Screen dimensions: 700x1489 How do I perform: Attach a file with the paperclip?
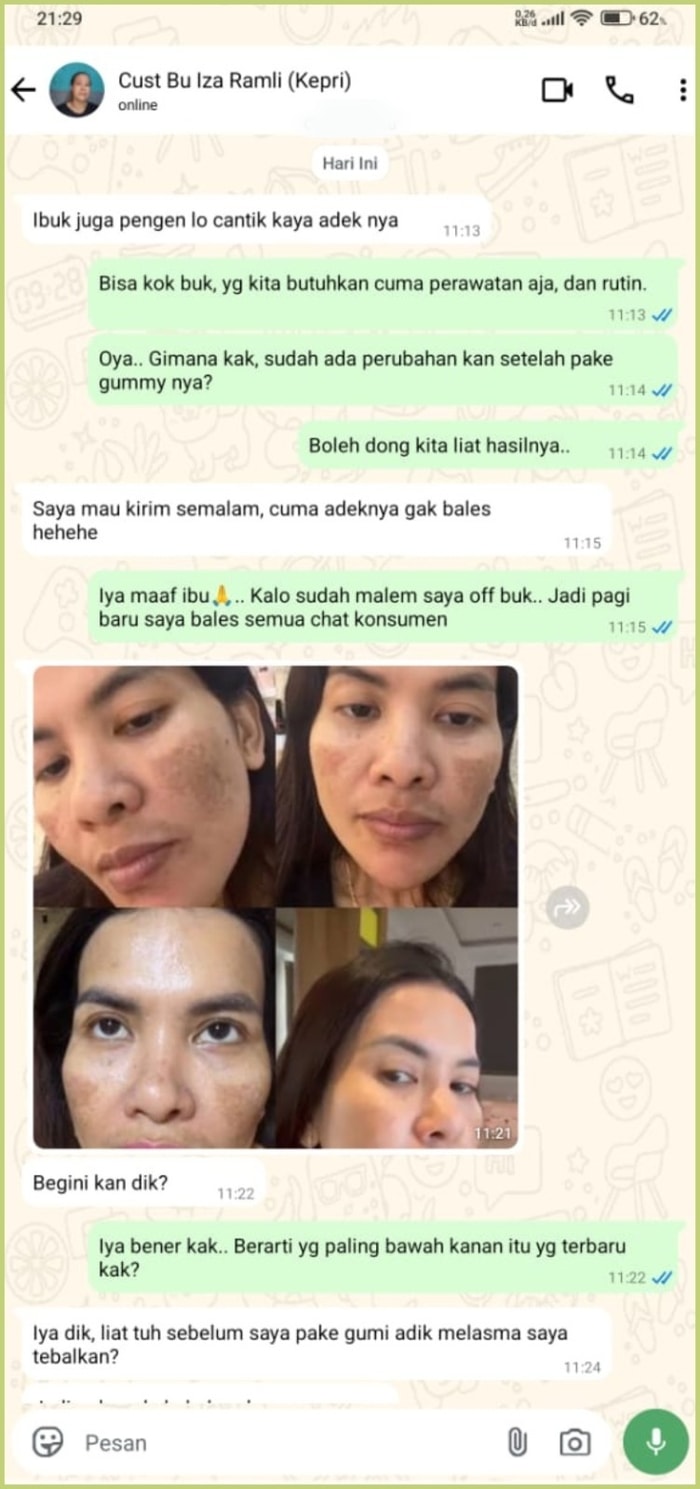click(x=517, y=1442)
